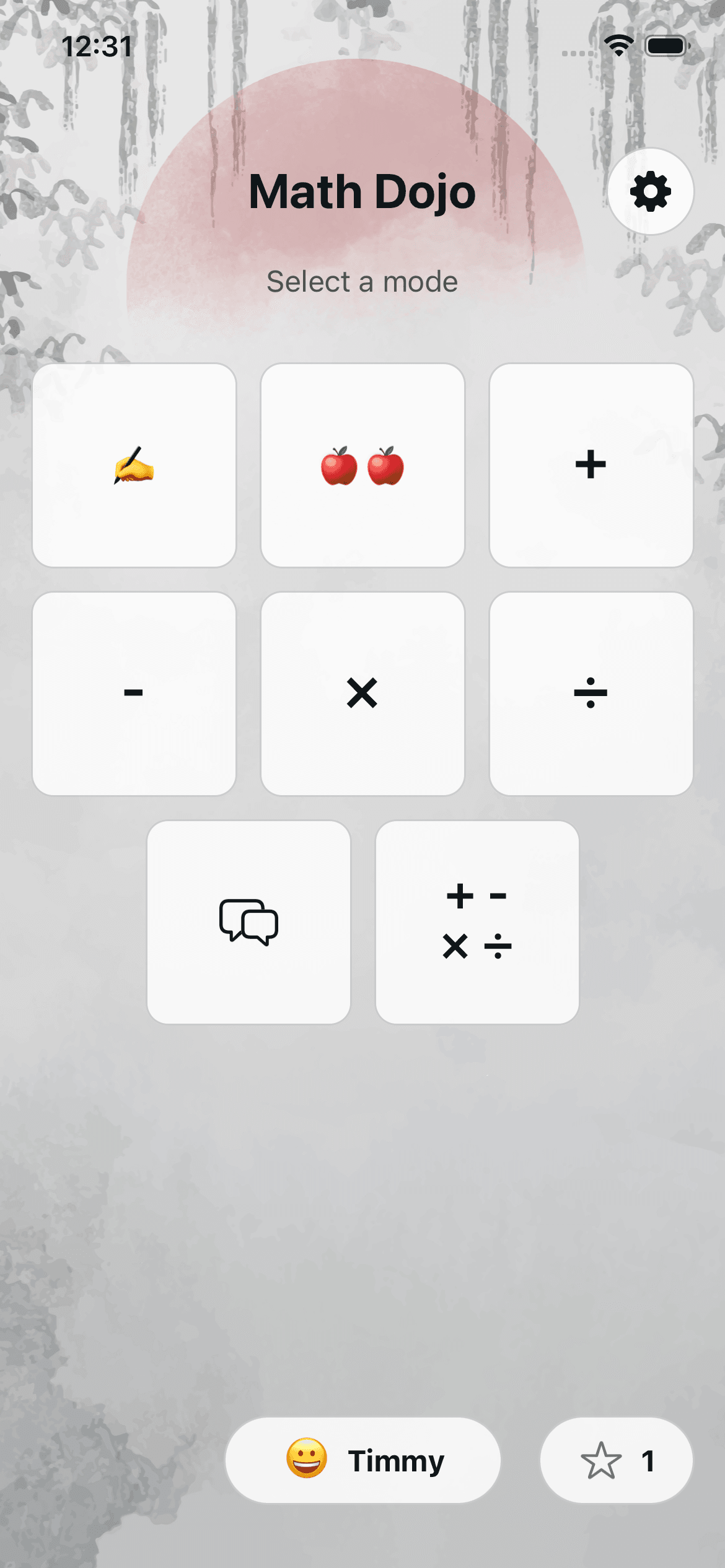Click the Select a mode subtitle
The width and height of the screenshot is (725, 1568).
[362, 282]
